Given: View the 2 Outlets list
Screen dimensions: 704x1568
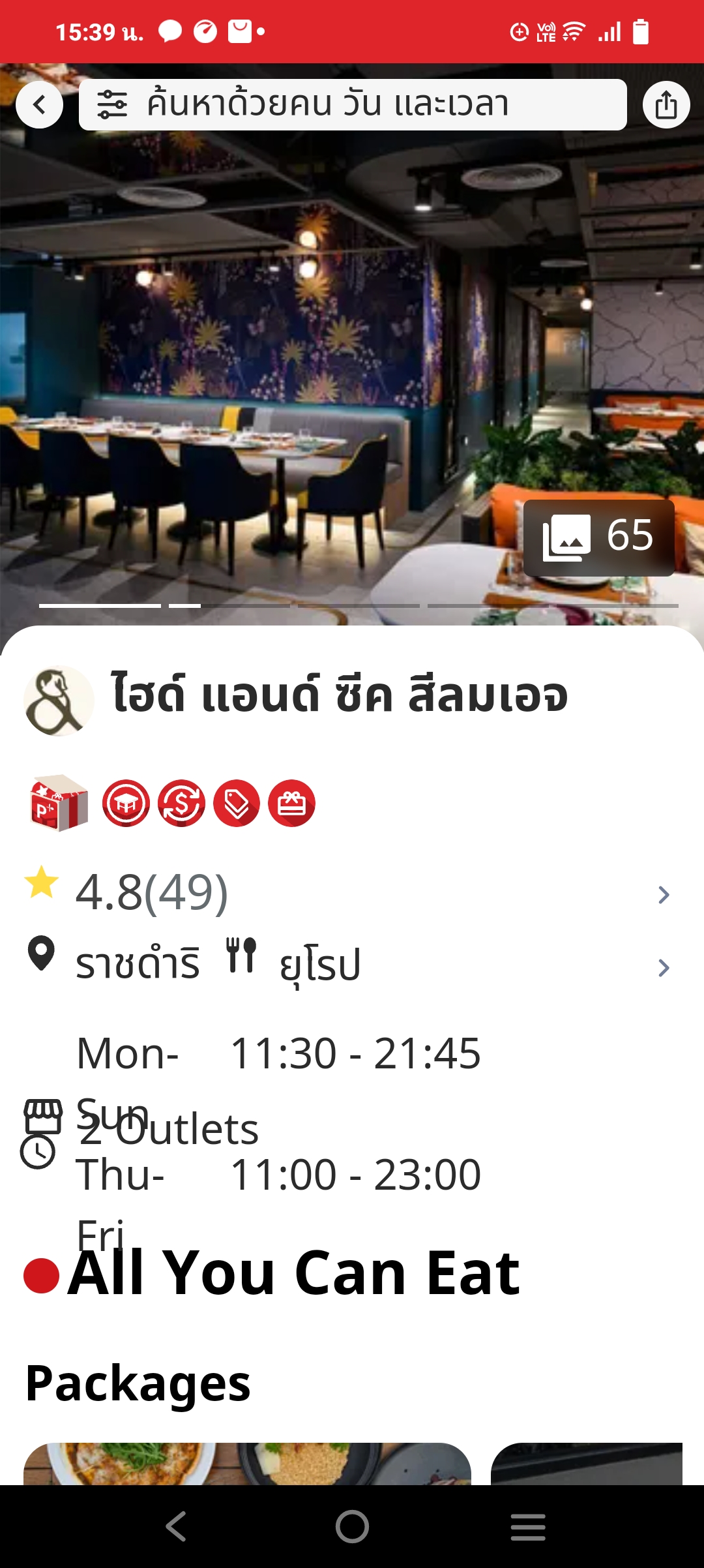Looking at the screenshot, I should [168, 1130].
